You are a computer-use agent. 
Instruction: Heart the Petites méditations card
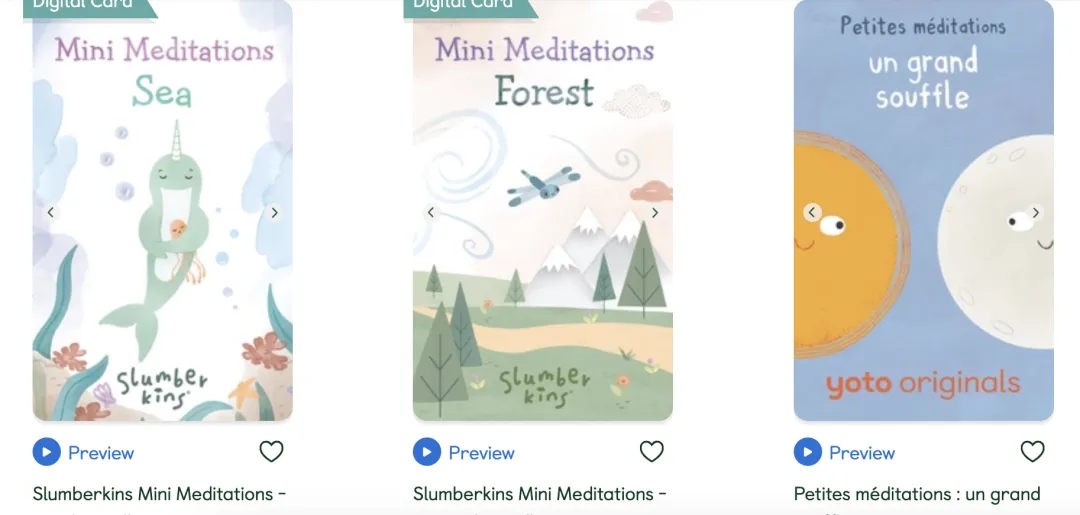1032,452
